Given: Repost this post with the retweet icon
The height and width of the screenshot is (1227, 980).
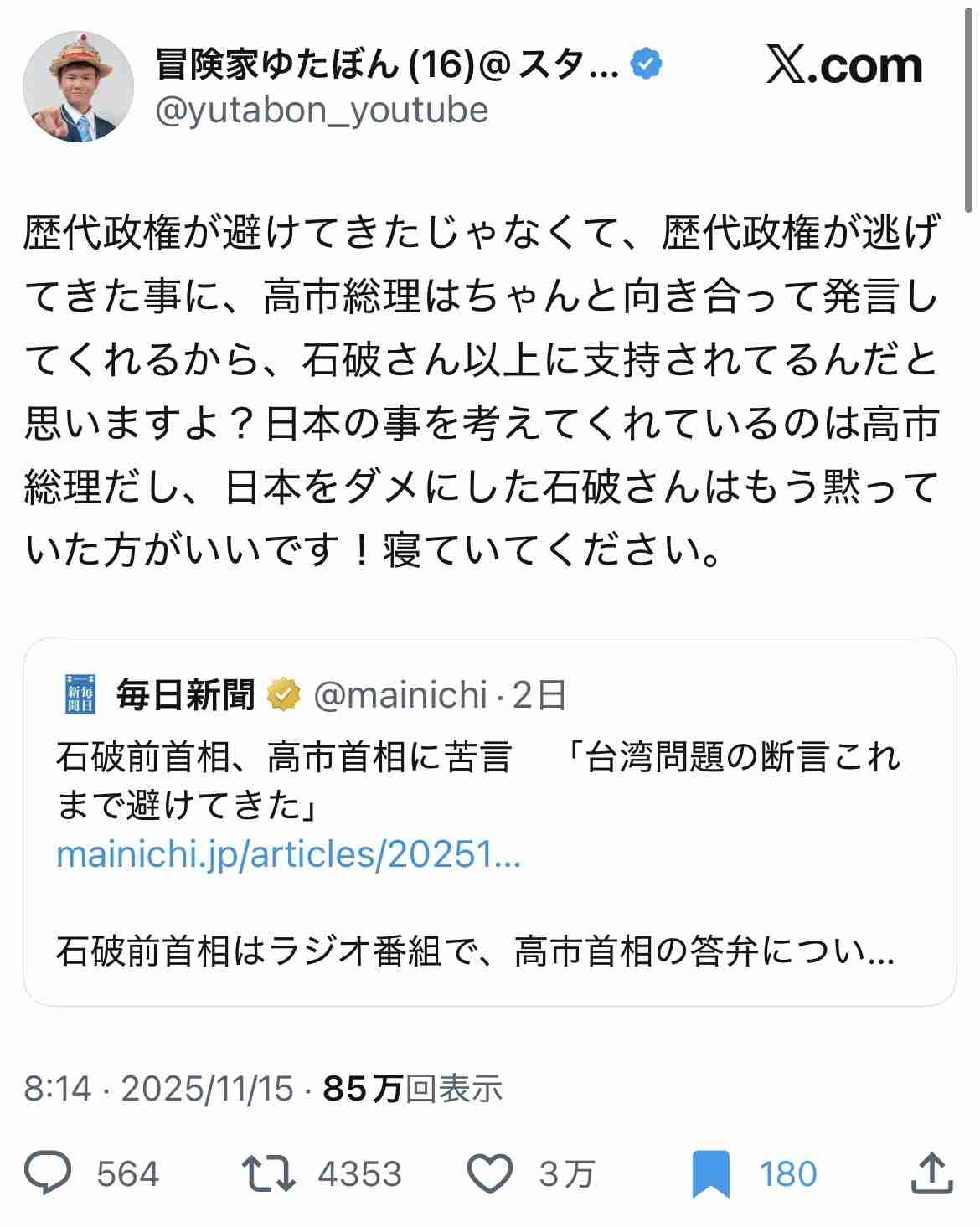Looking at the screenshot, I should pos(268,1173).
